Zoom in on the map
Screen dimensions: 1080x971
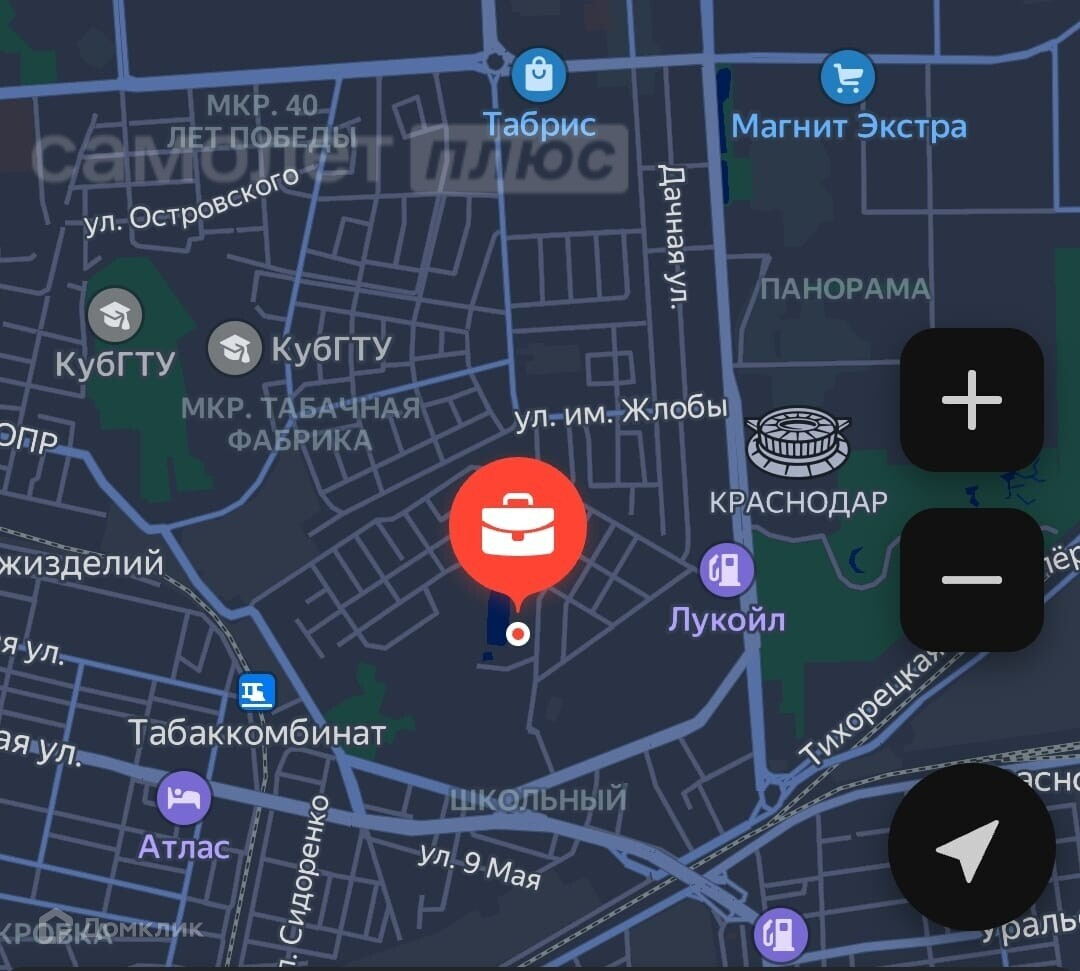tap(971, 400)
